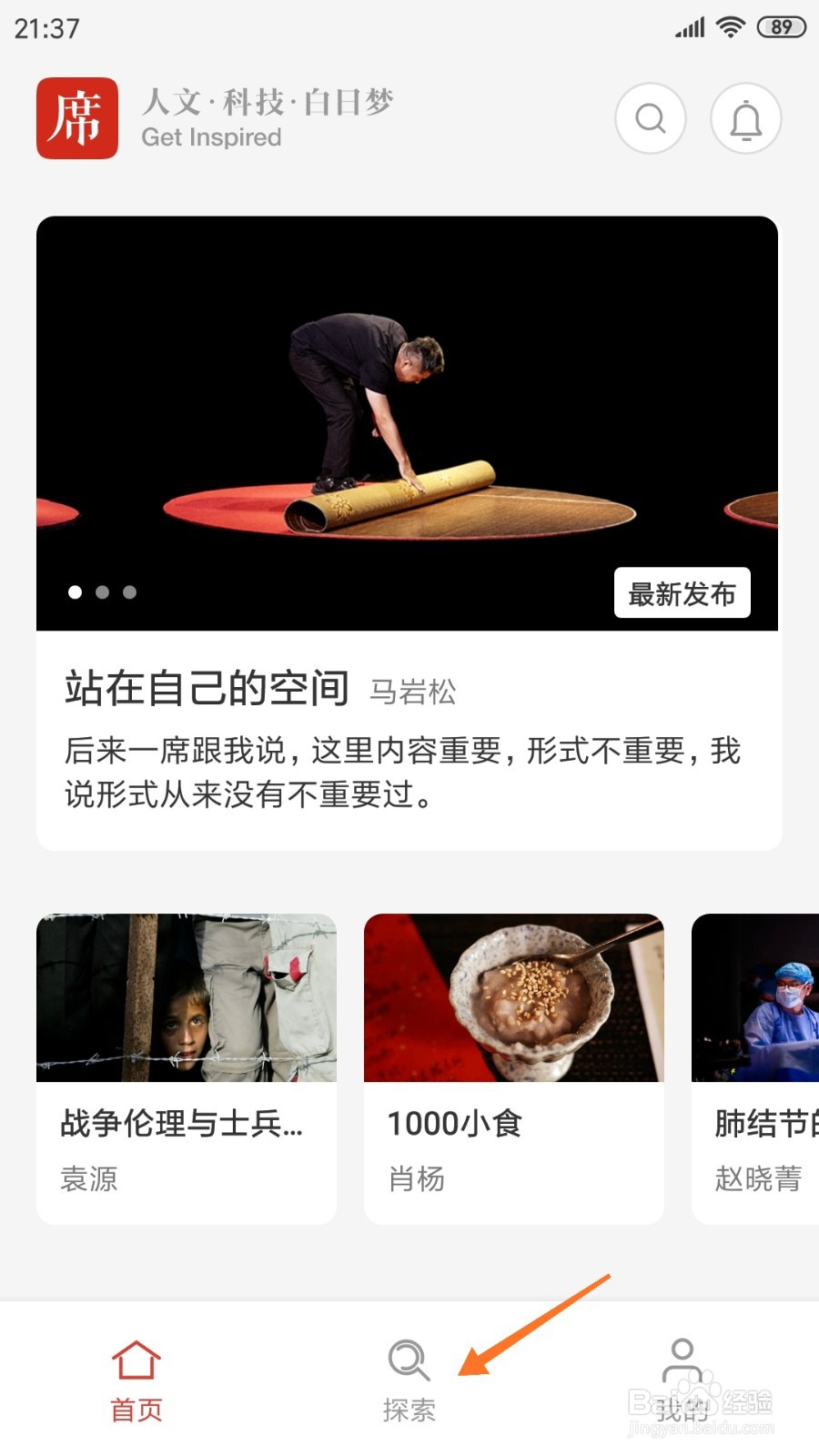Tap the 最新发布 label on the banner
Screen dimensions: 819x1456
point(682,593)
